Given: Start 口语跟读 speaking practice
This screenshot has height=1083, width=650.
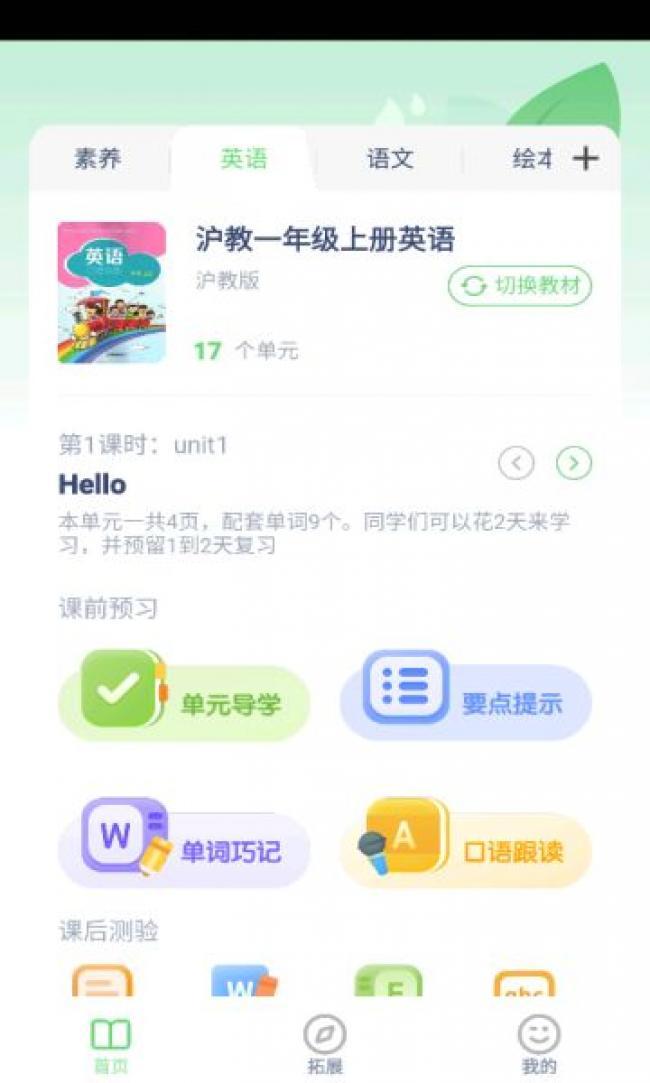Looking at the screenshot, I should point(466,848).
